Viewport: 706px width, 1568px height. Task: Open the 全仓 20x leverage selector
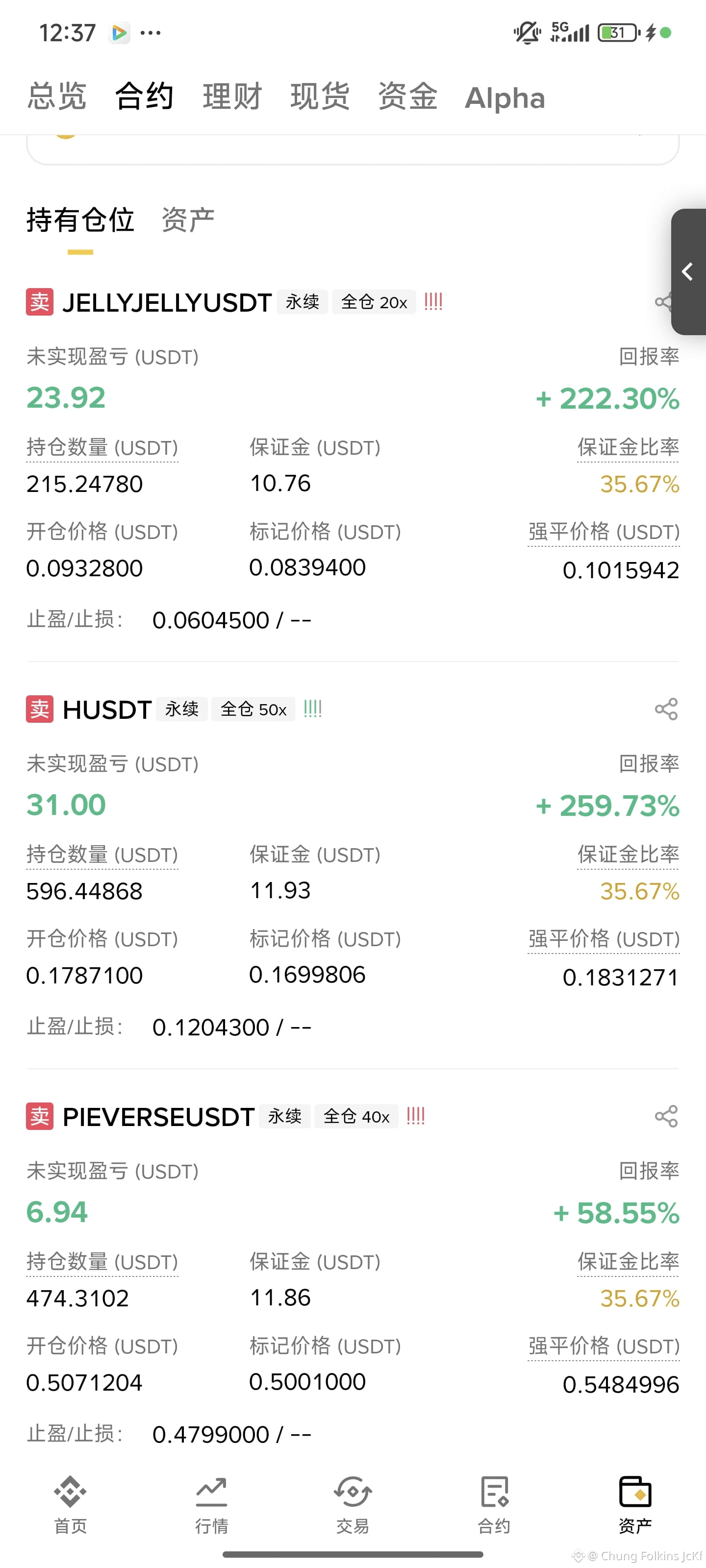pos(374,302)
